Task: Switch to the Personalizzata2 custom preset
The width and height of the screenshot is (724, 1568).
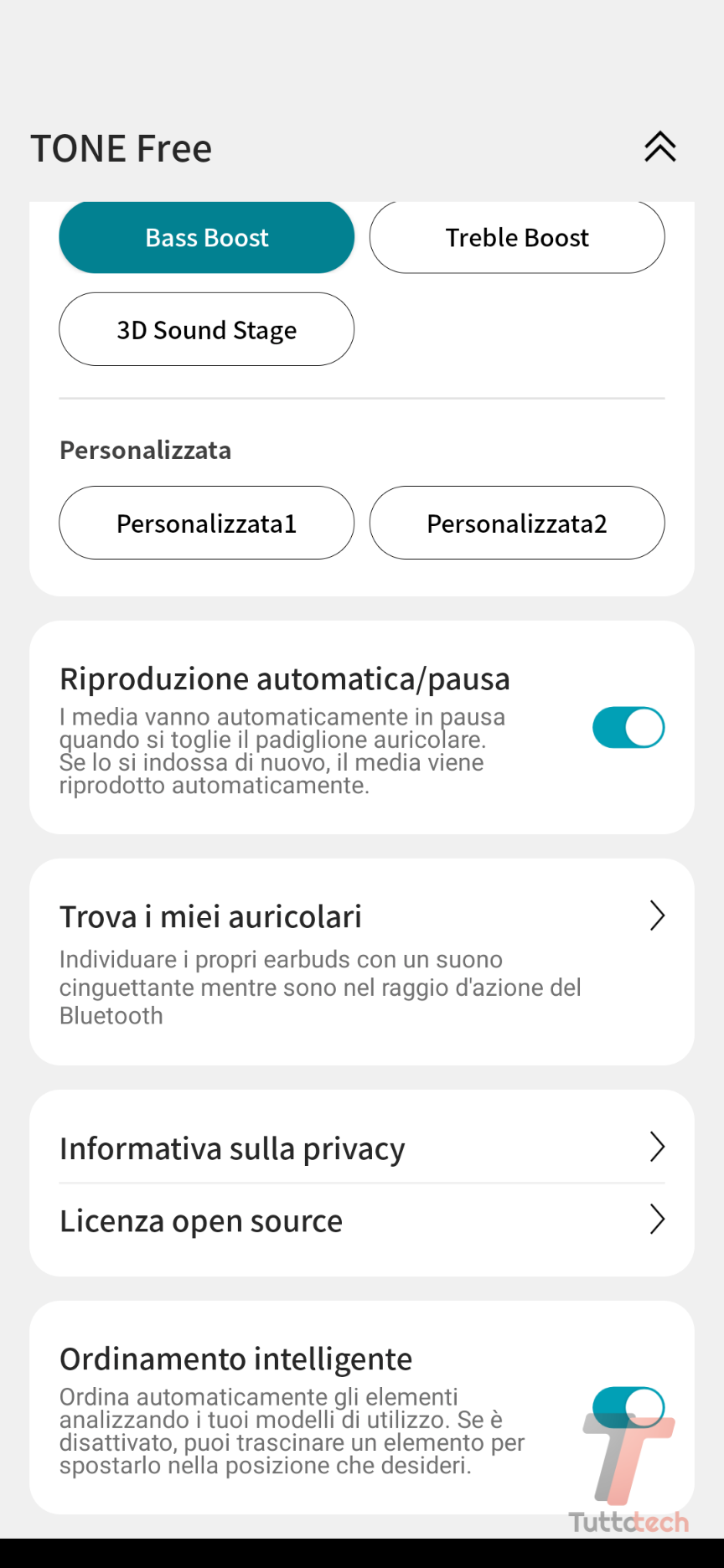Action: click(x=517, y=524)
